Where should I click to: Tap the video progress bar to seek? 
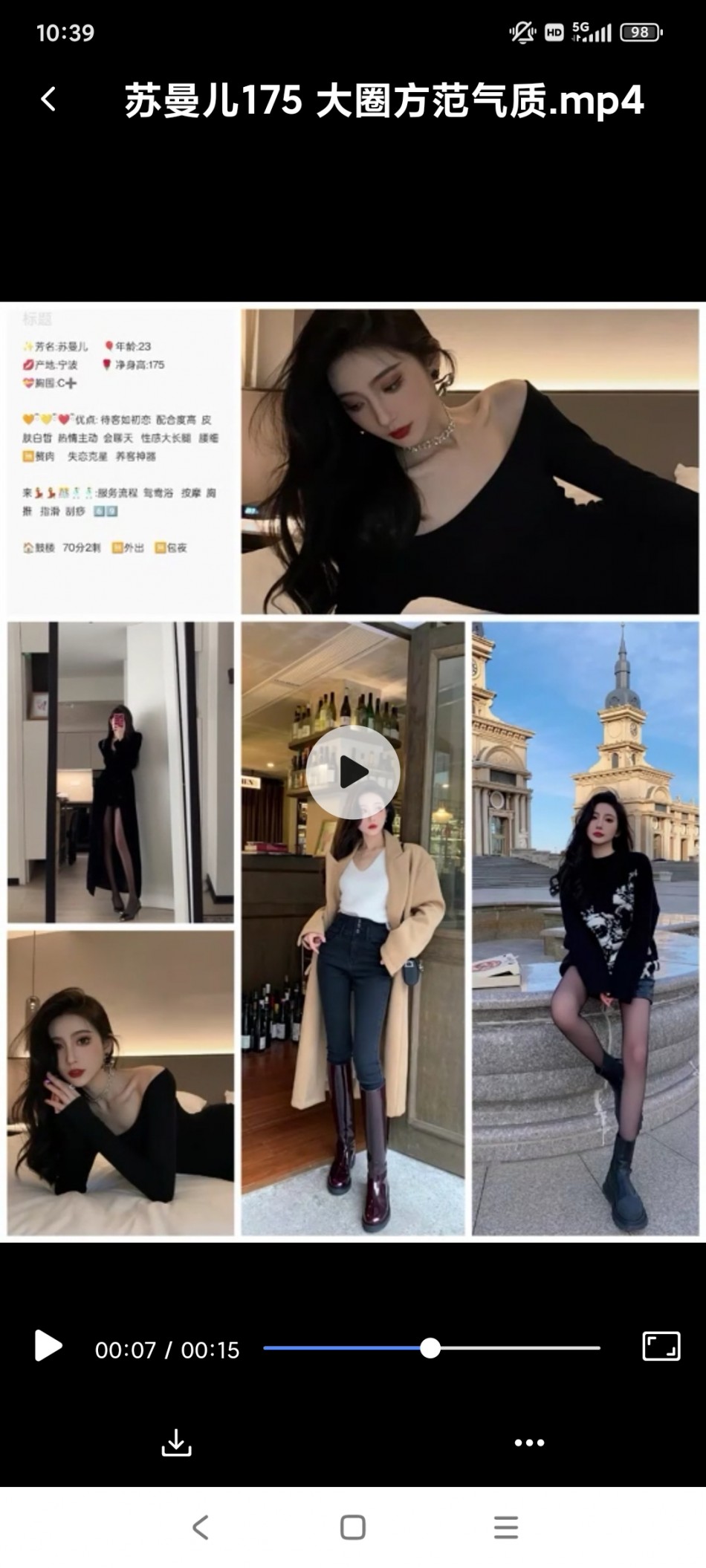pyautogui.click(x=431, y=1347)
